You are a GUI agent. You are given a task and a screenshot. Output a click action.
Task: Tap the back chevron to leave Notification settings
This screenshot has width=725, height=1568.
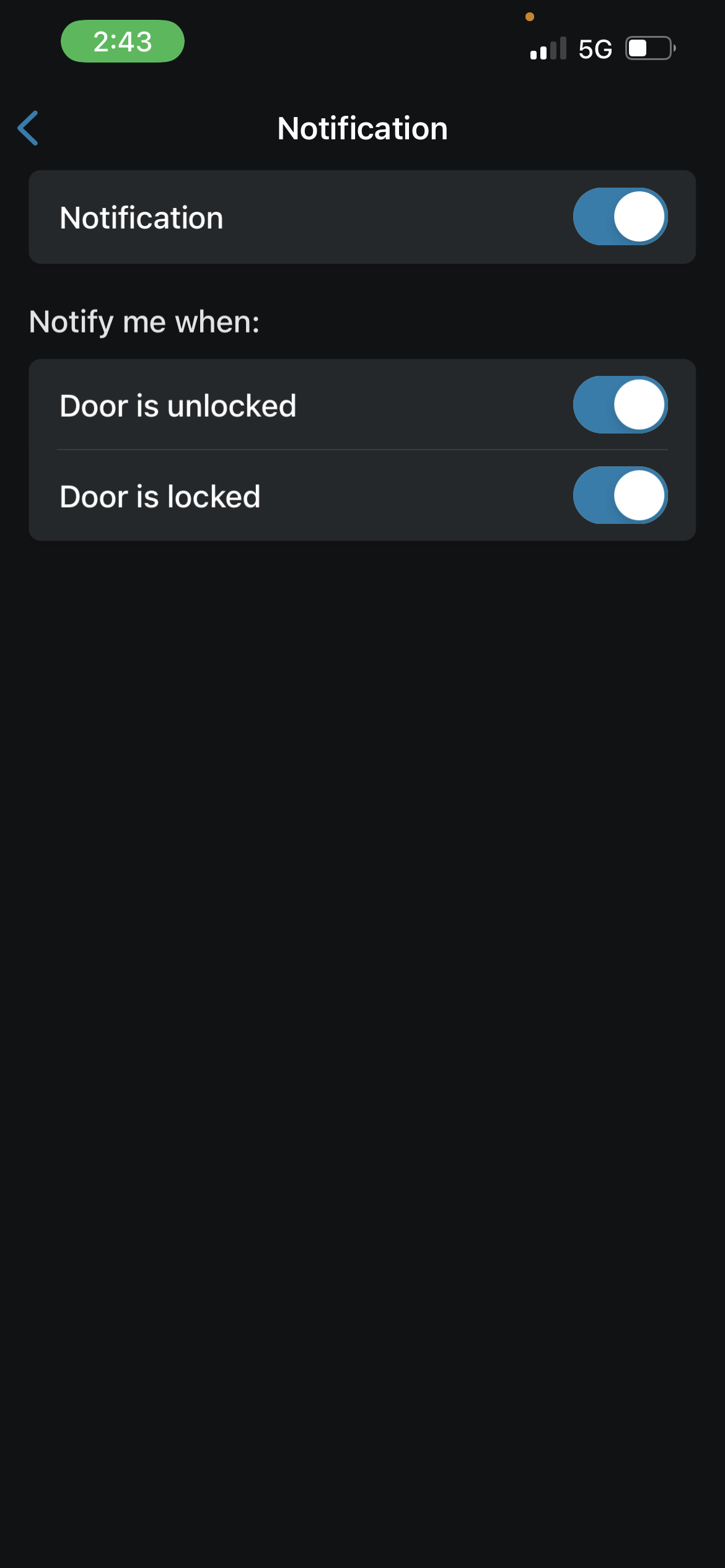[x=29, y=128]
